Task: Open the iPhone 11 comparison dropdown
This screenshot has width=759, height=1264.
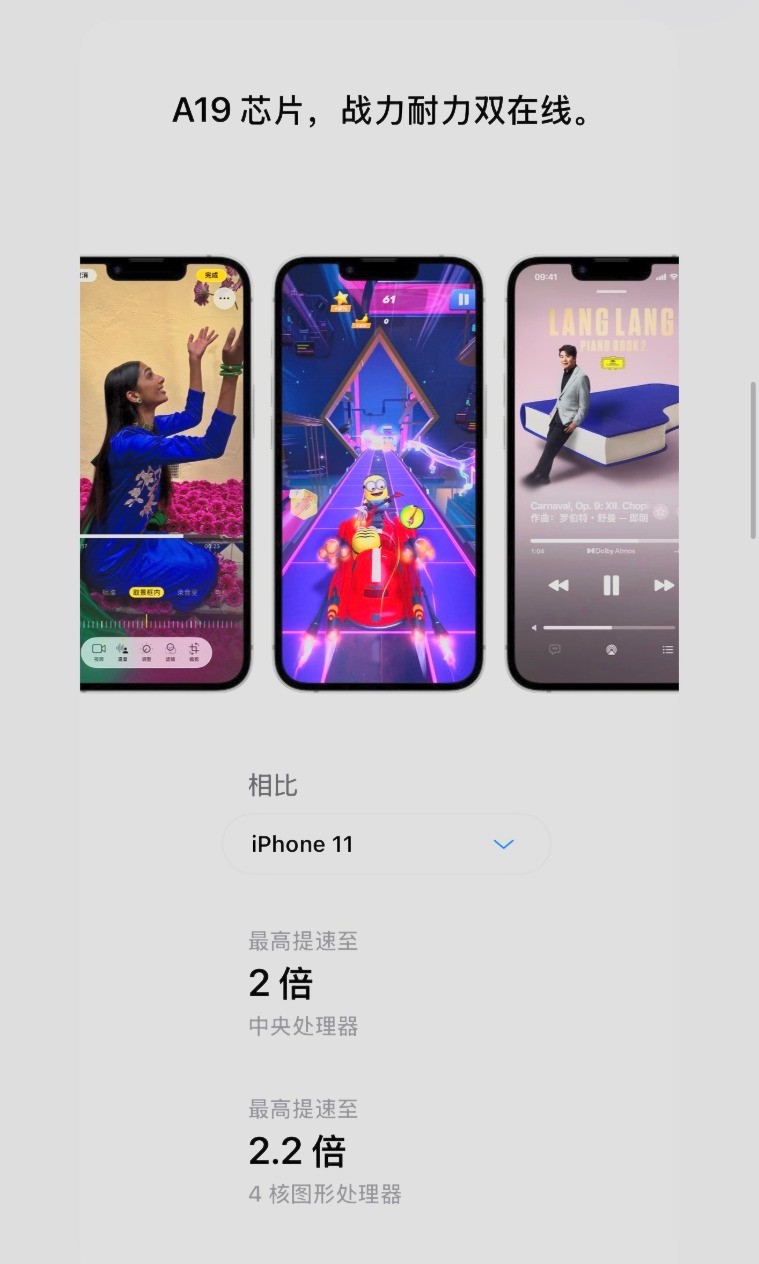Action: 386,843
